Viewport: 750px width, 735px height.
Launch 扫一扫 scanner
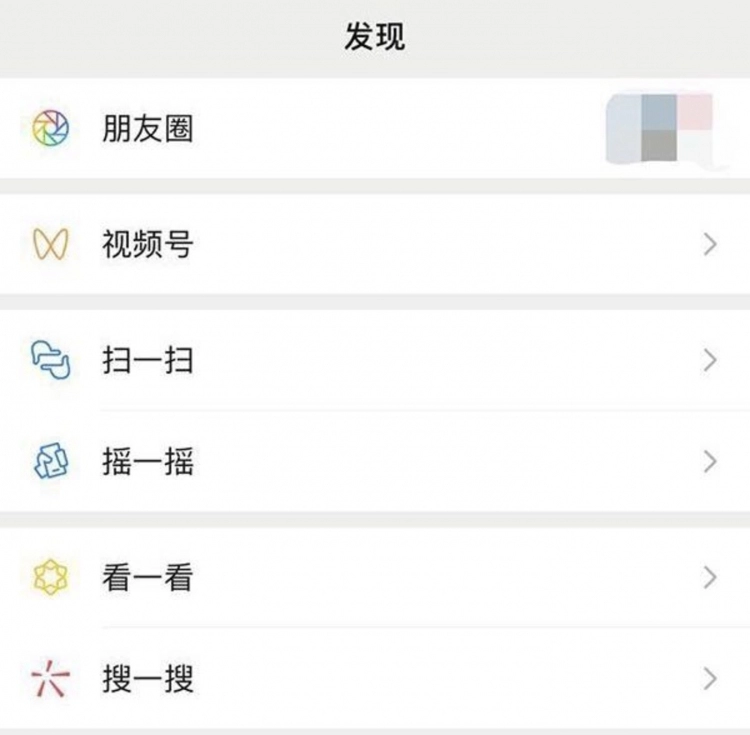147,361
